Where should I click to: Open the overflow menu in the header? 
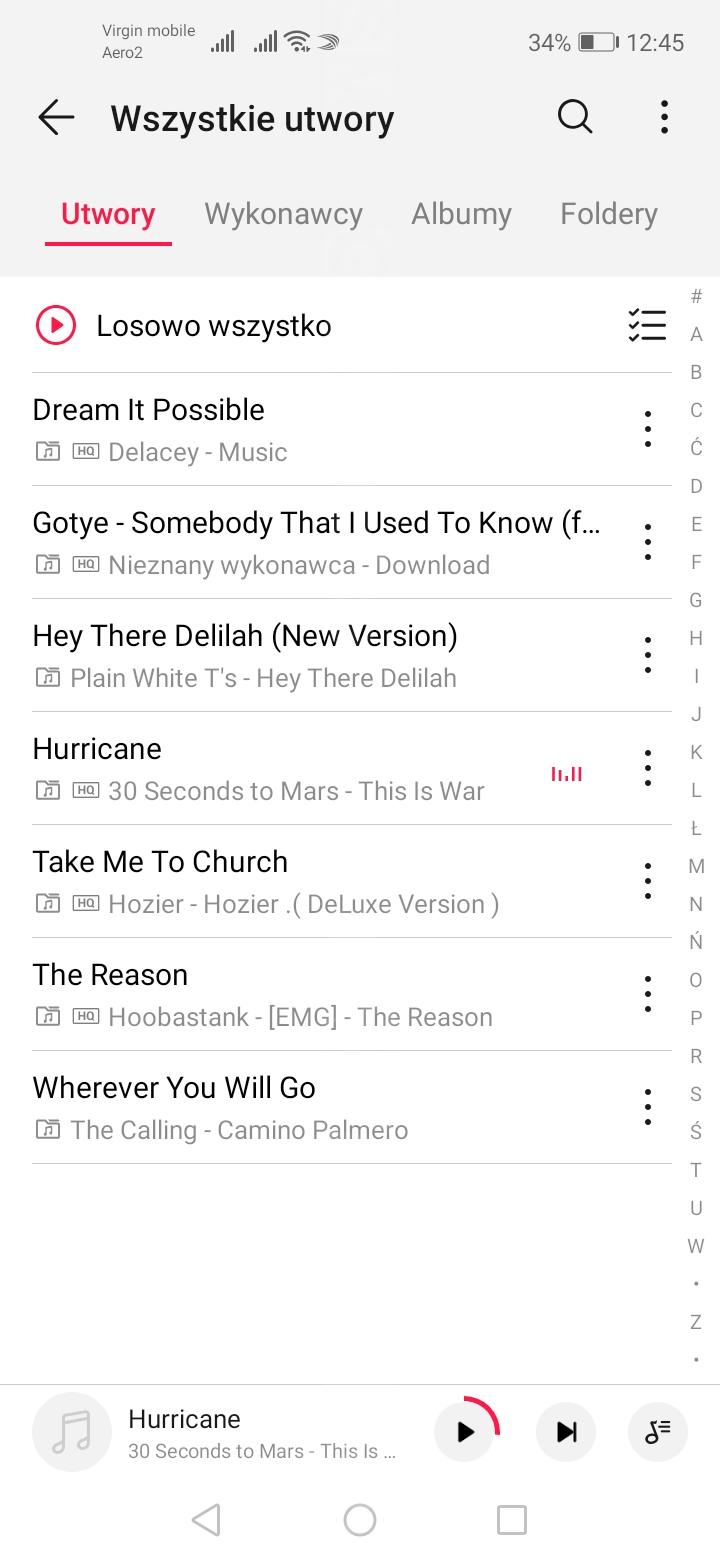click(664, 118)
